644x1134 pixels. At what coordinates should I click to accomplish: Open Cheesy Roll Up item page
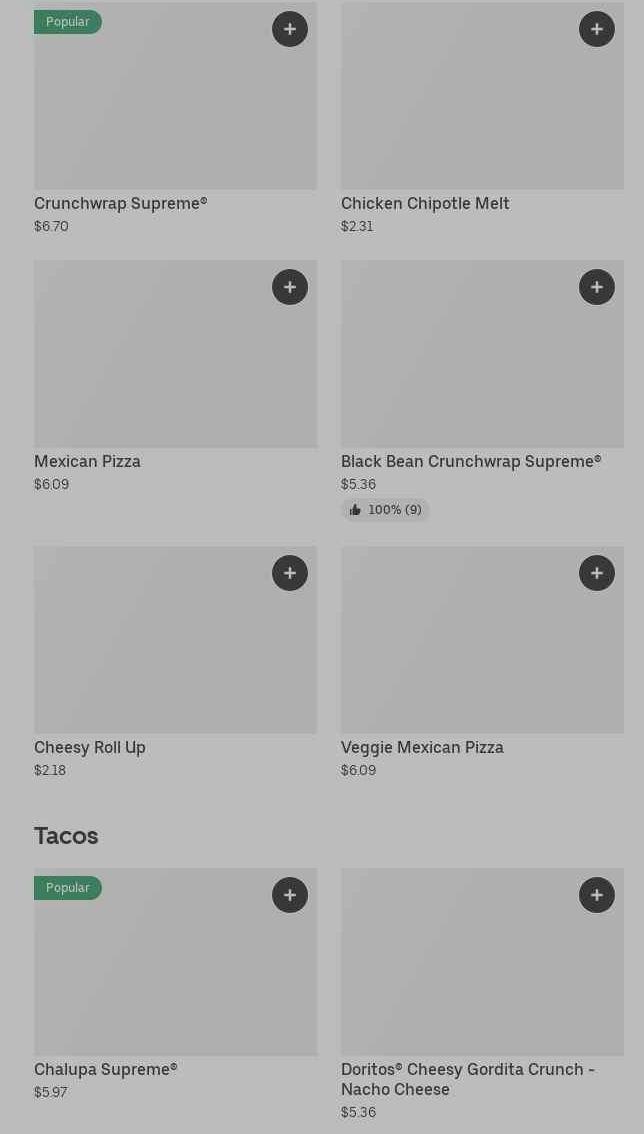coord(175,662)
